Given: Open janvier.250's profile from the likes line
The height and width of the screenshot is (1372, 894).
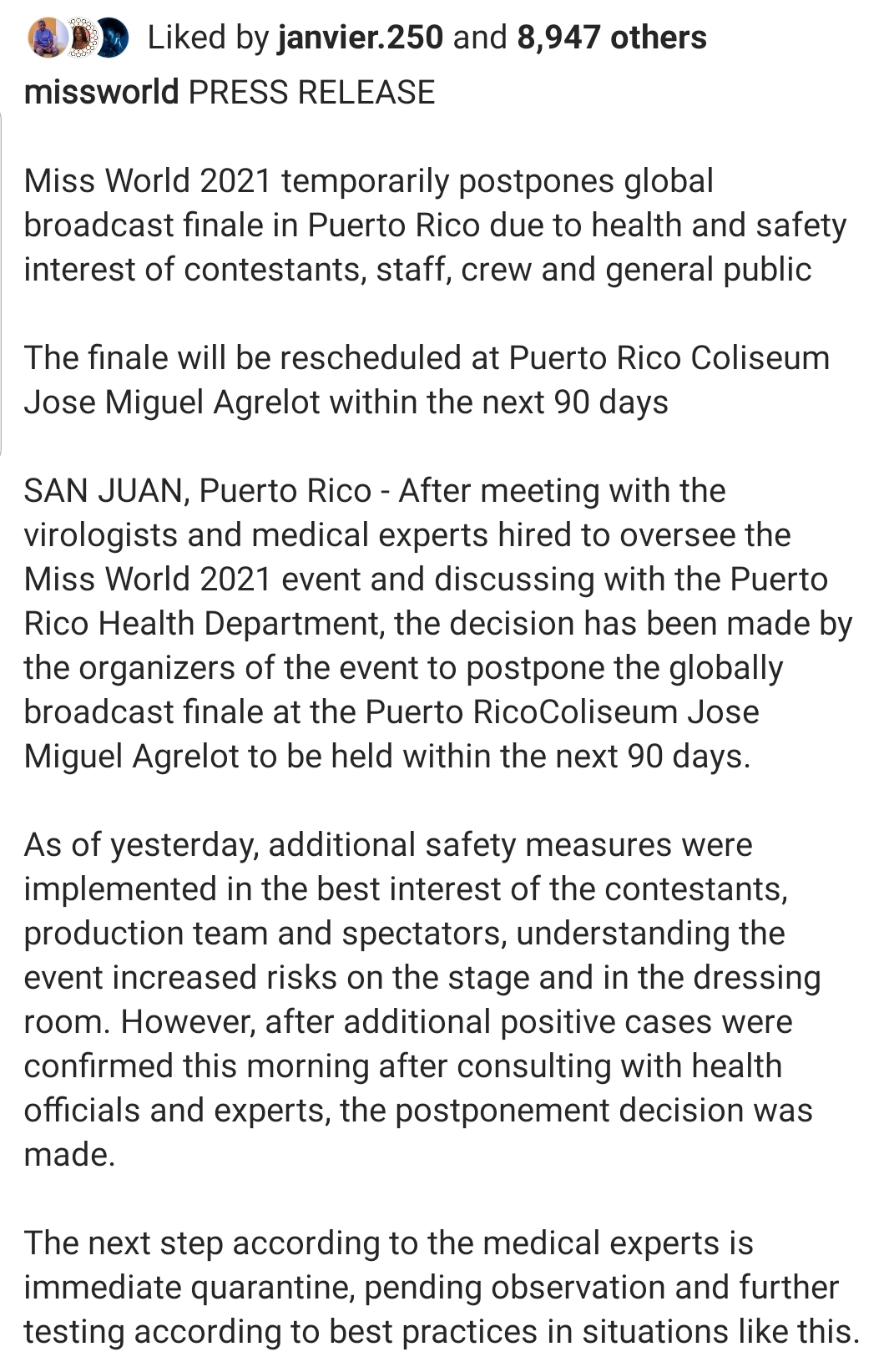Looking at the screenshot, I should 360,38.
